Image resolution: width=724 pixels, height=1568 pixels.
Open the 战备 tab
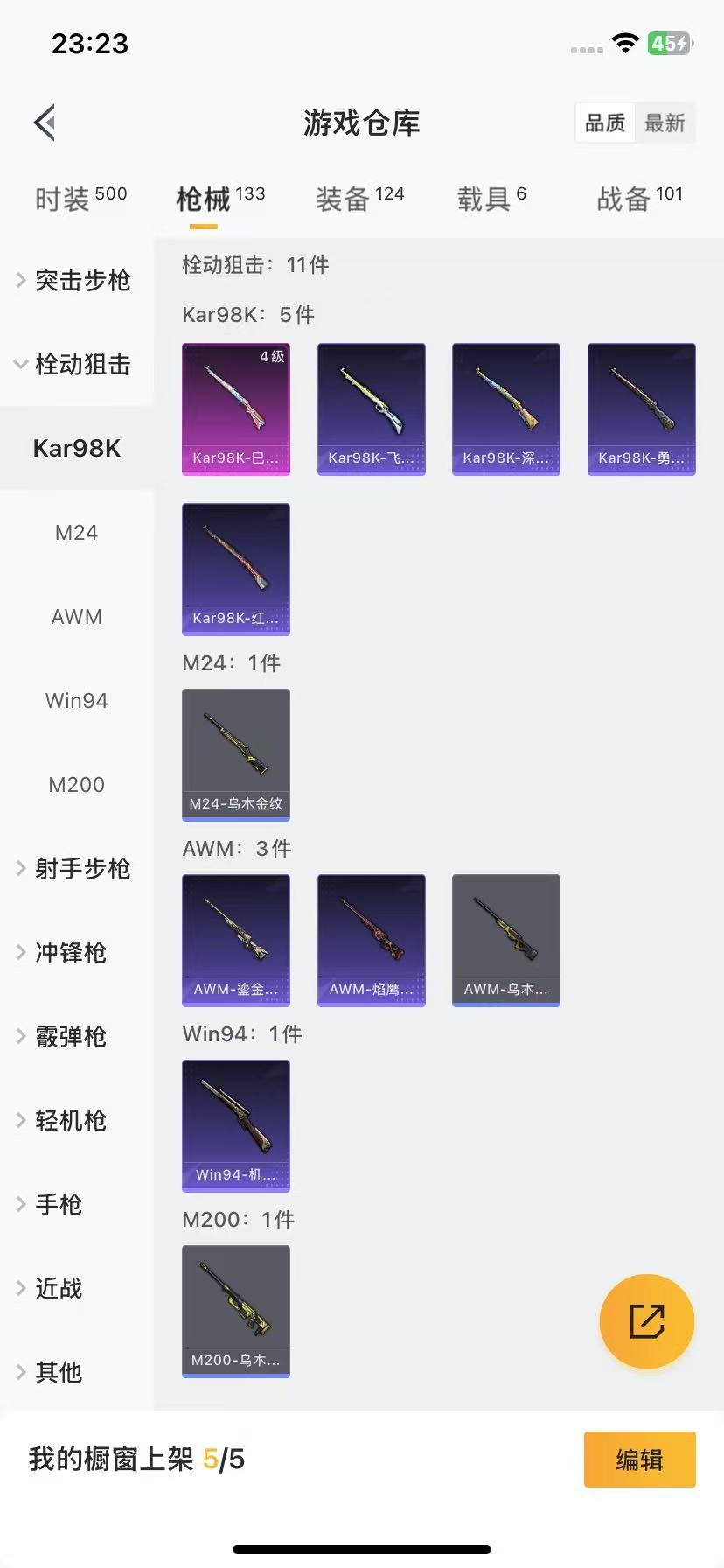point(639,199)
